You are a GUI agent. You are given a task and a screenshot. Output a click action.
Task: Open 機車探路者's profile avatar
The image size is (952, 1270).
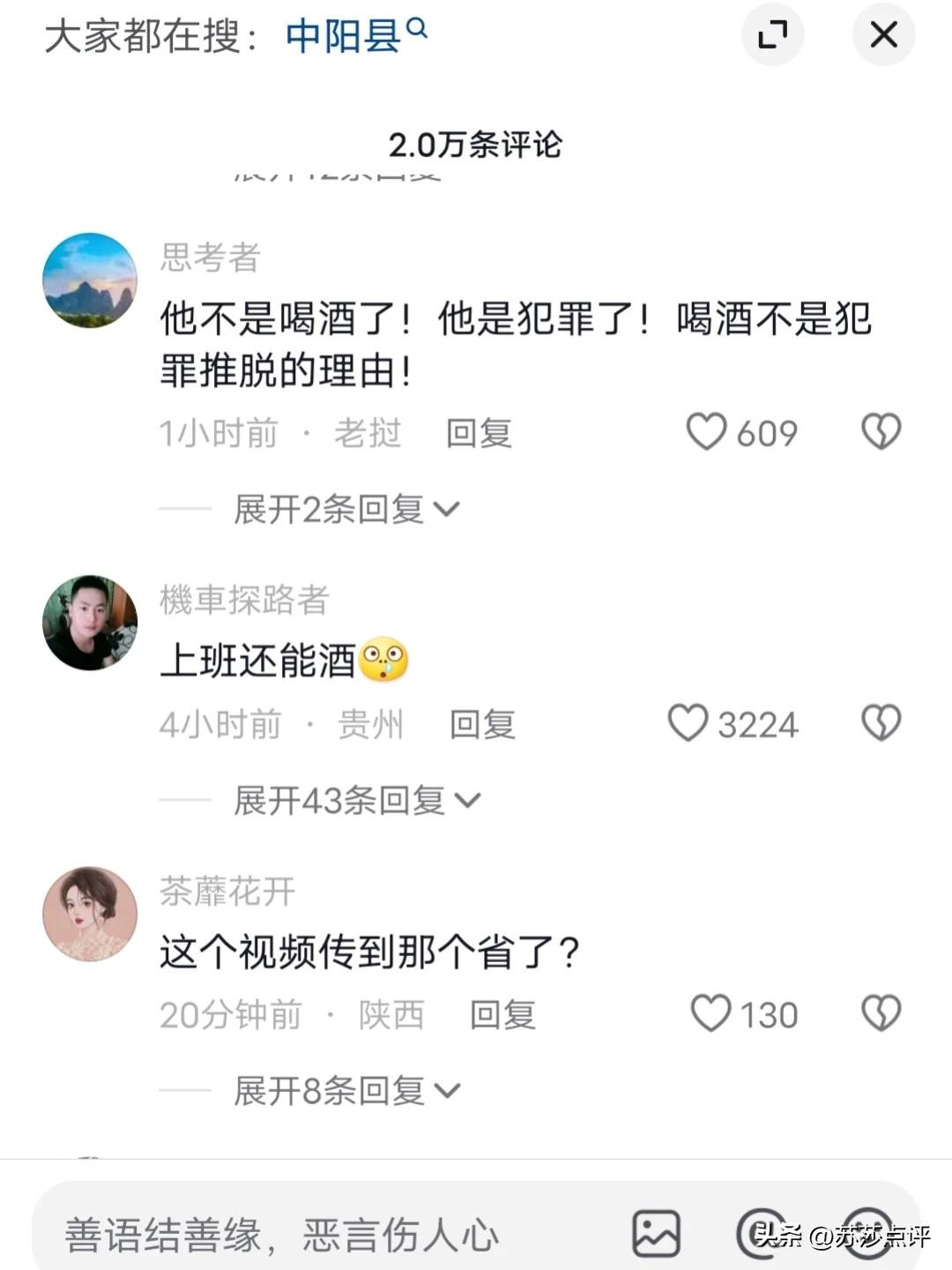click(x=90, y=623)
